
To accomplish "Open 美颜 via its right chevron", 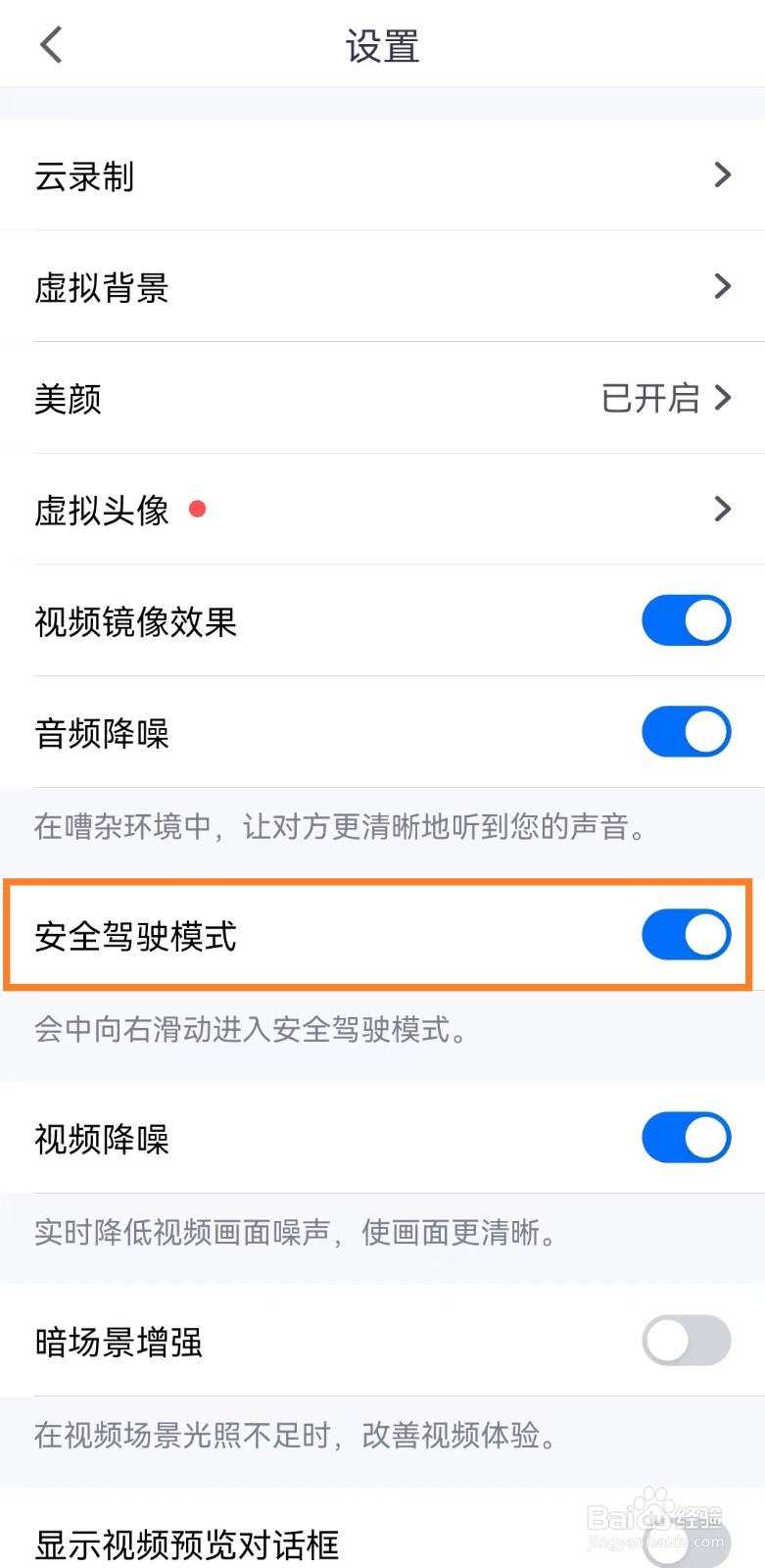I will click(x=723, y=398).
